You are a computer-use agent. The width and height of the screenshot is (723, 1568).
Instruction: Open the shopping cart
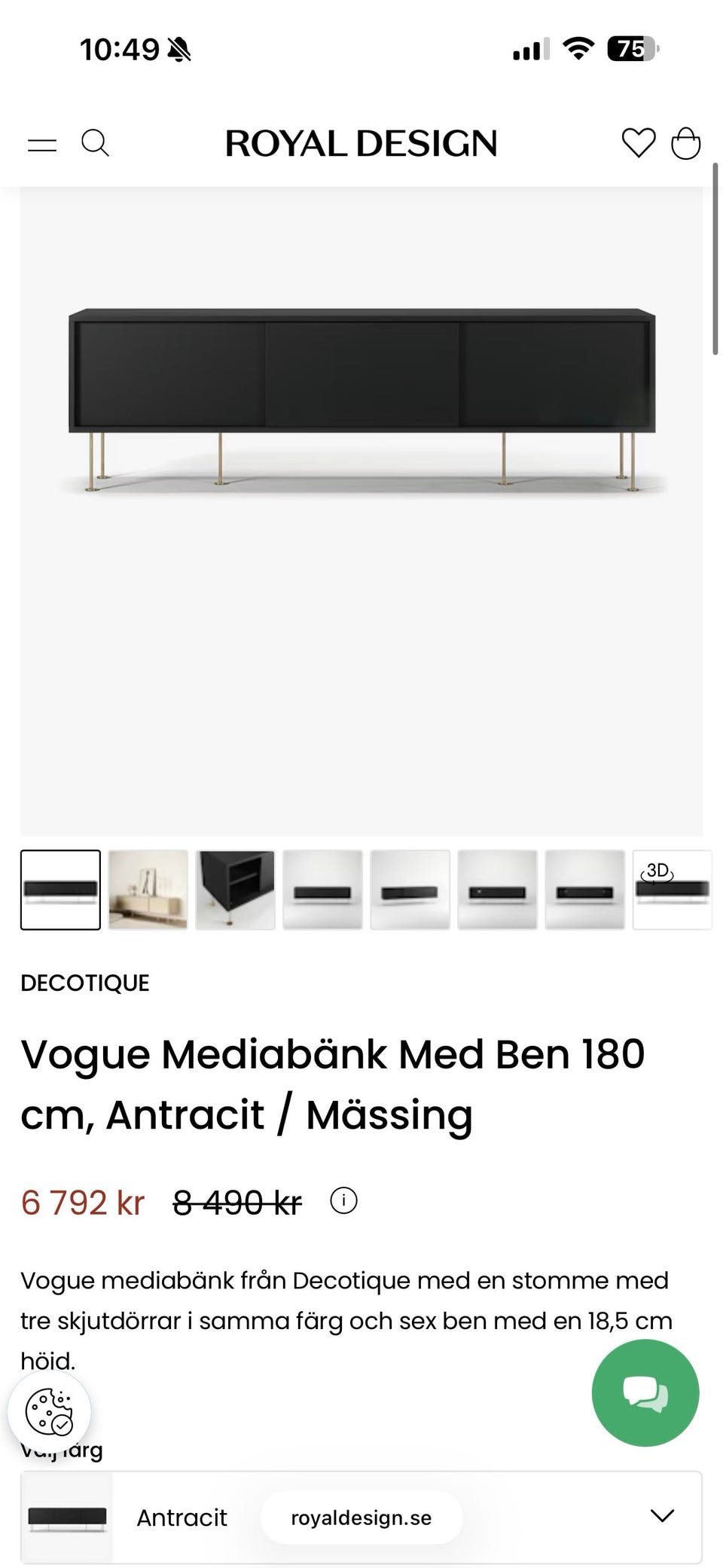pos(687,143)
